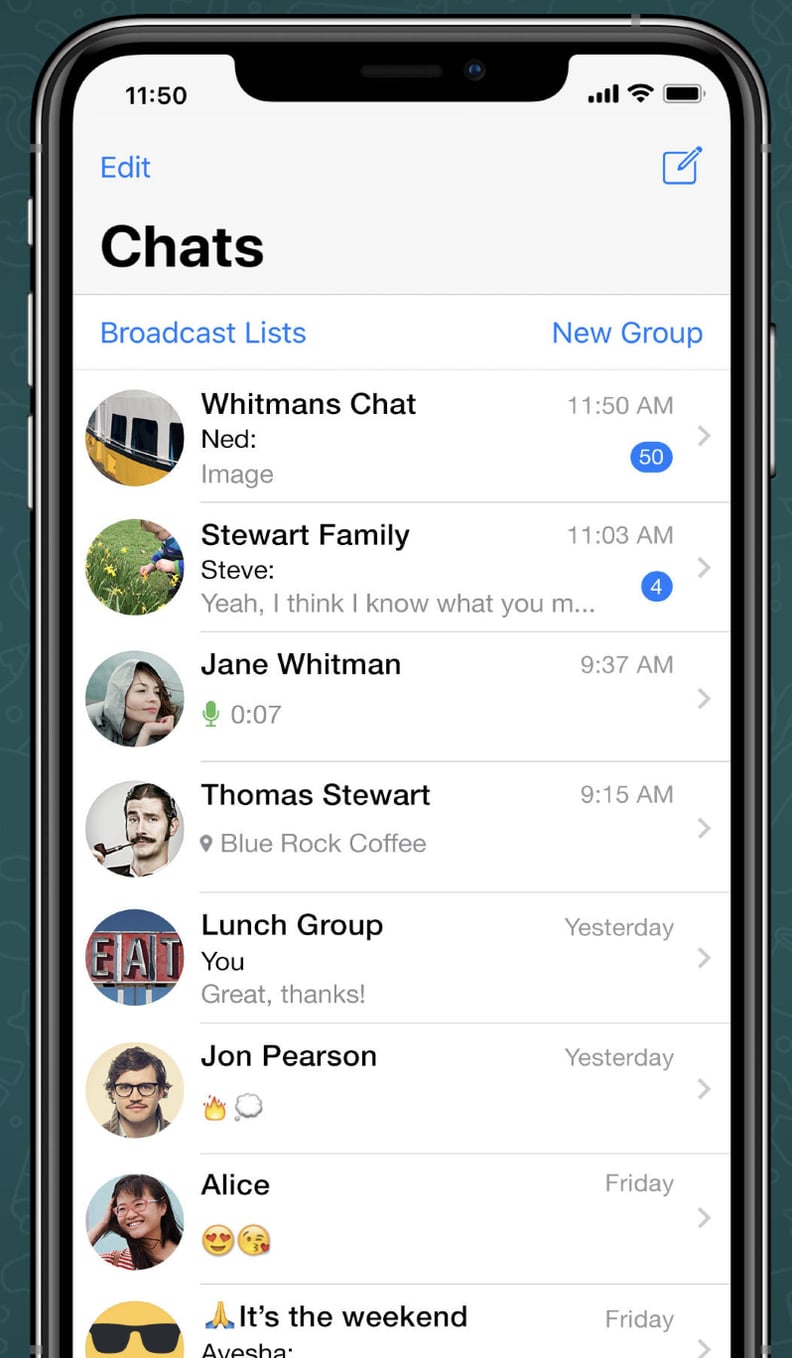Compose a new chat message
This screenshot has width=792, height=1358.
tap(682, 166)
